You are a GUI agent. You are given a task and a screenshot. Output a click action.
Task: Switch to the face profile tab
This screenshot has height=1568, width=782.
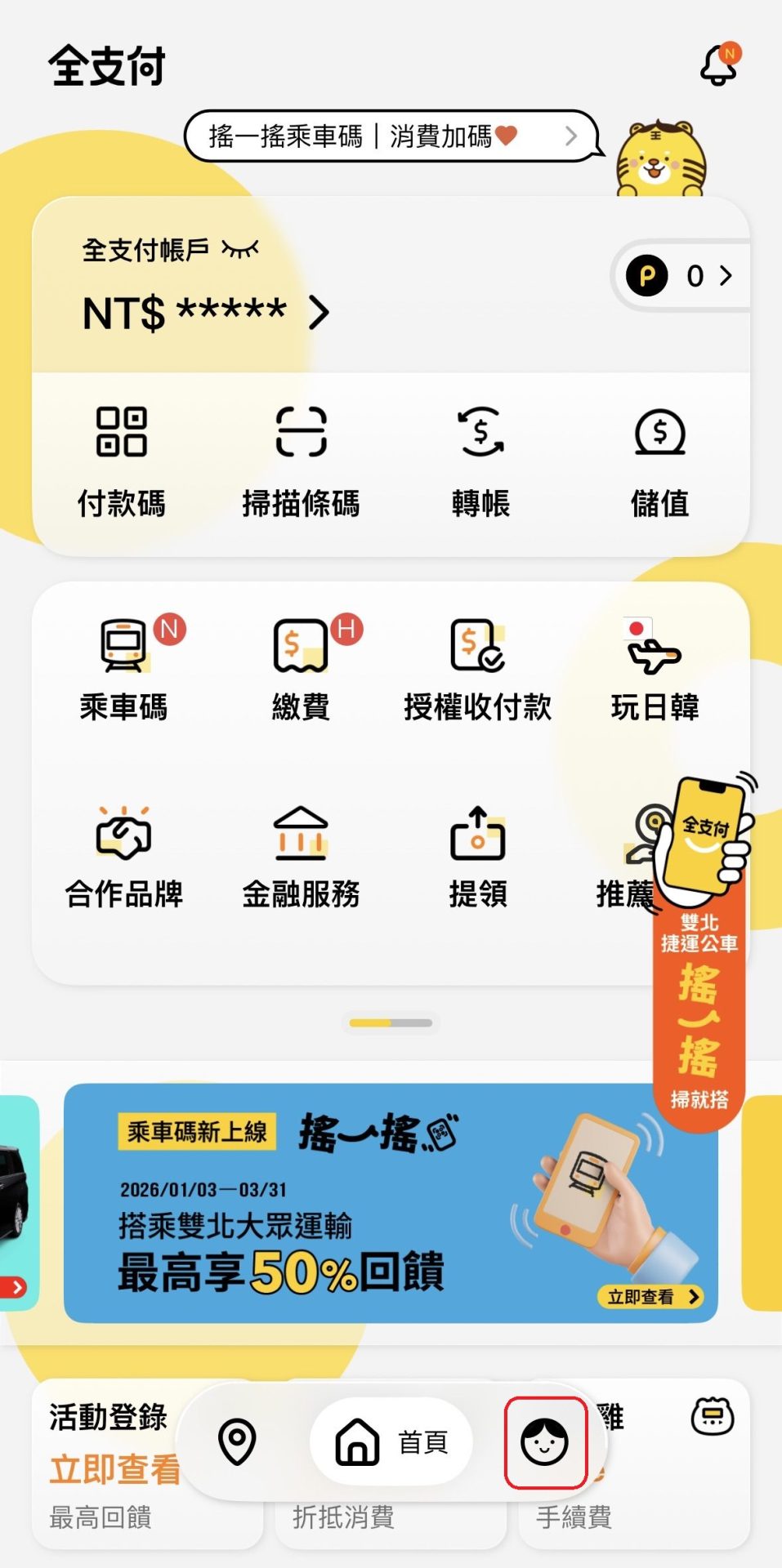coord(545,1442)
